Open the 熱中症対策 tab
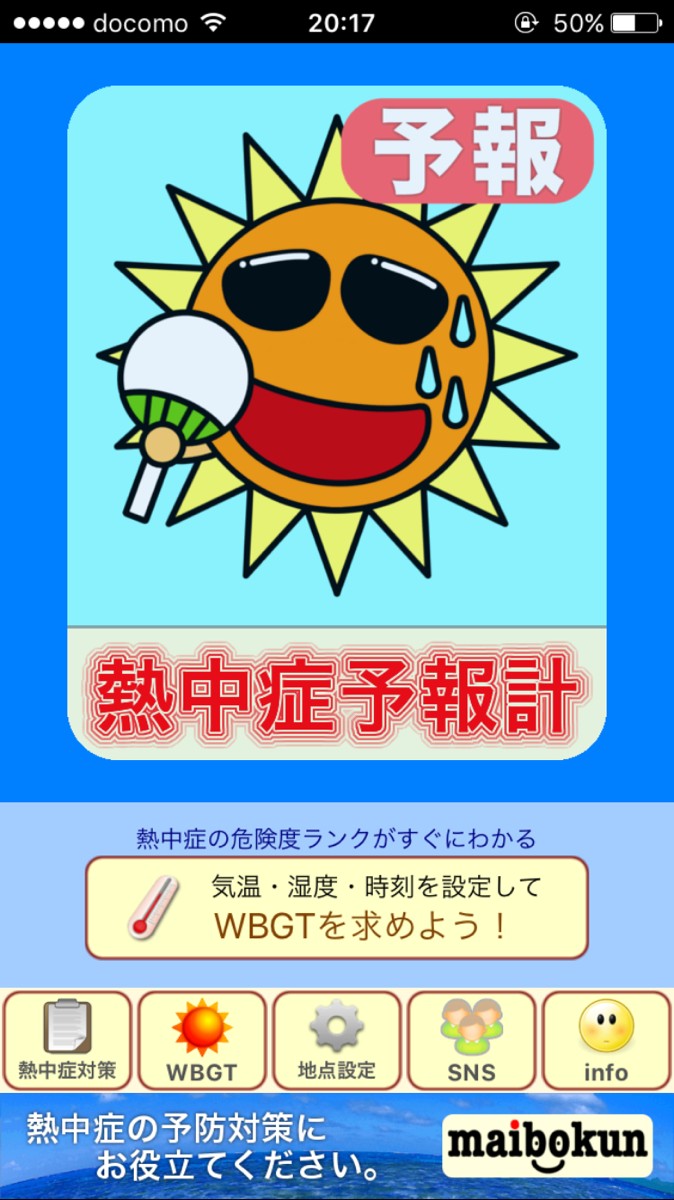The image size is (674, 1200). (67, 1040)
